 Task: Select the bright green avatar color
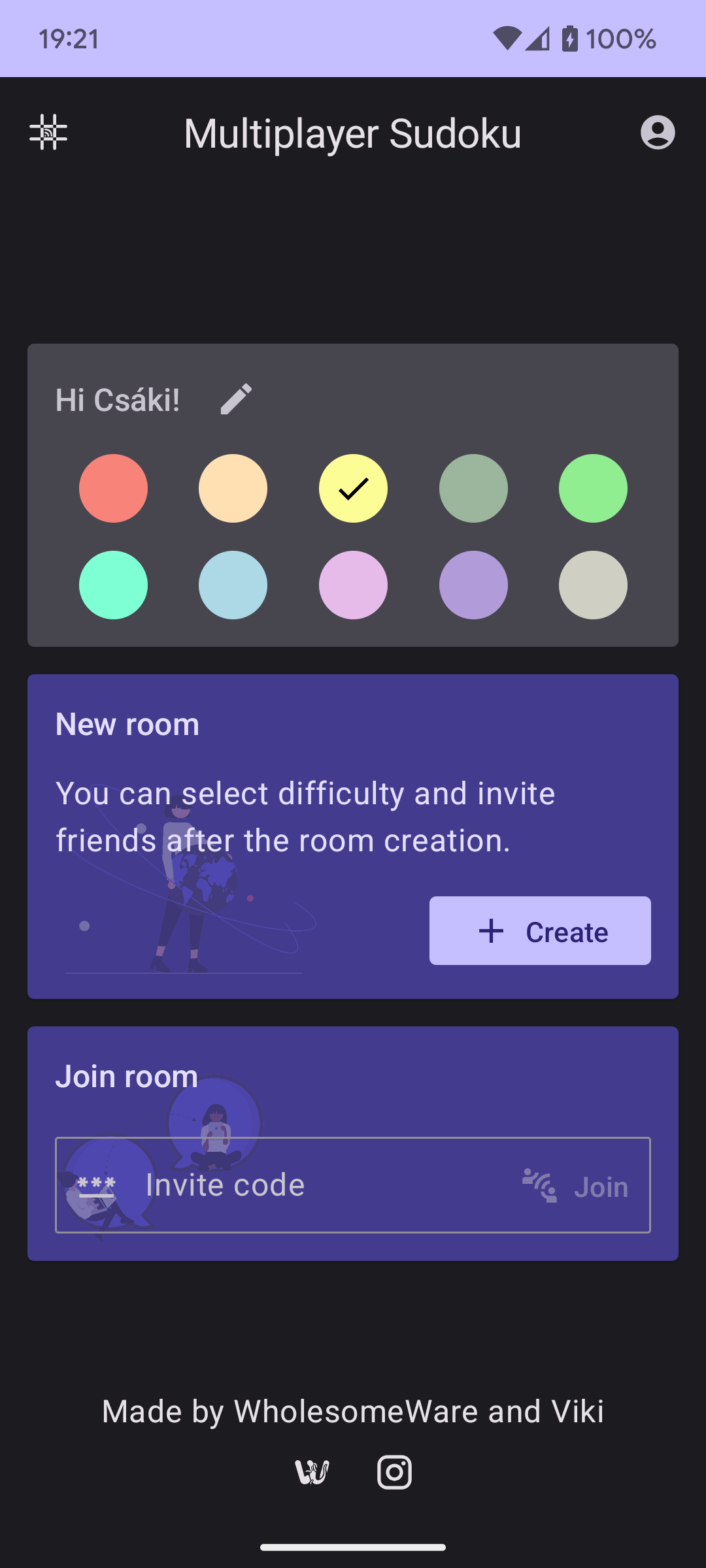pyautogui.click(x=593, y=488)
